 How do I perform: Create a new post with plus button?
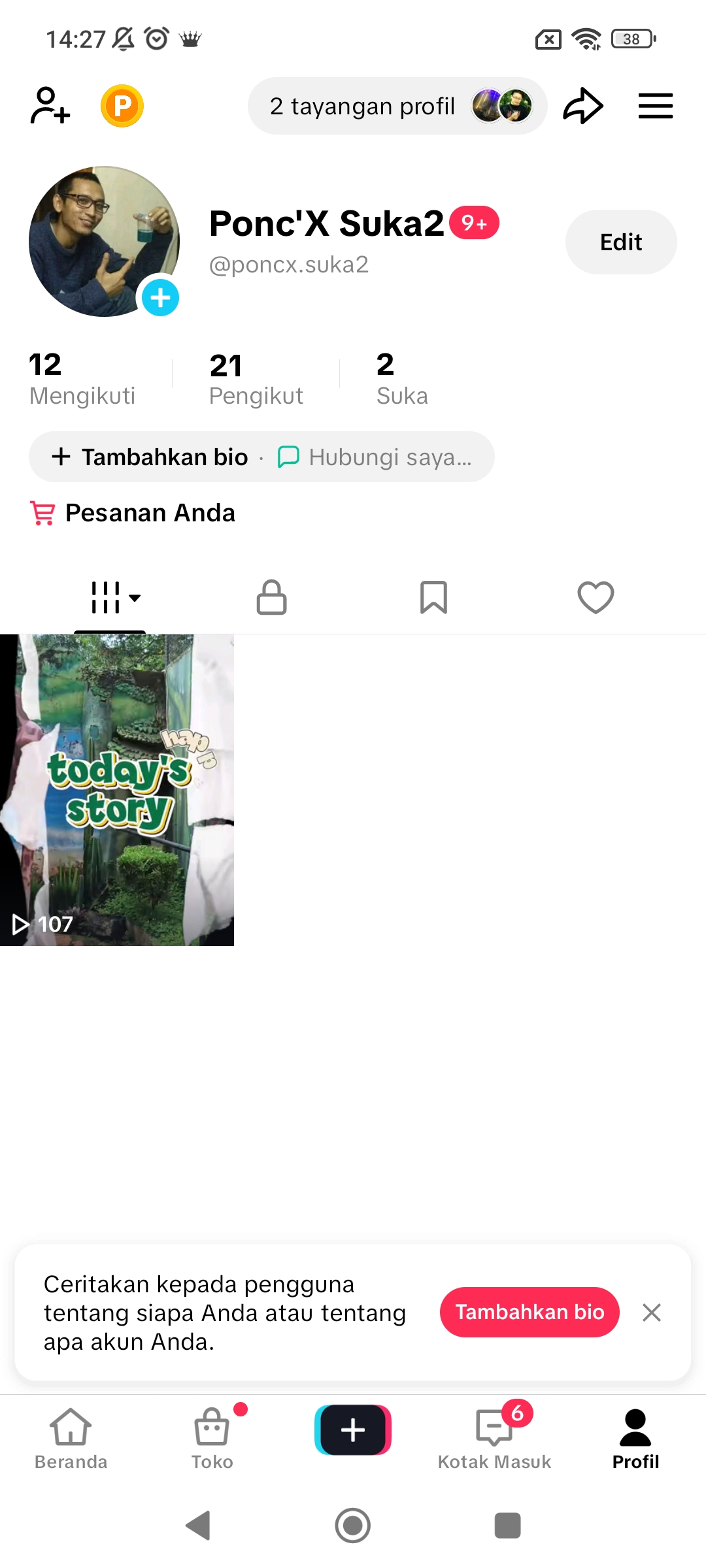coord(353,1430)
